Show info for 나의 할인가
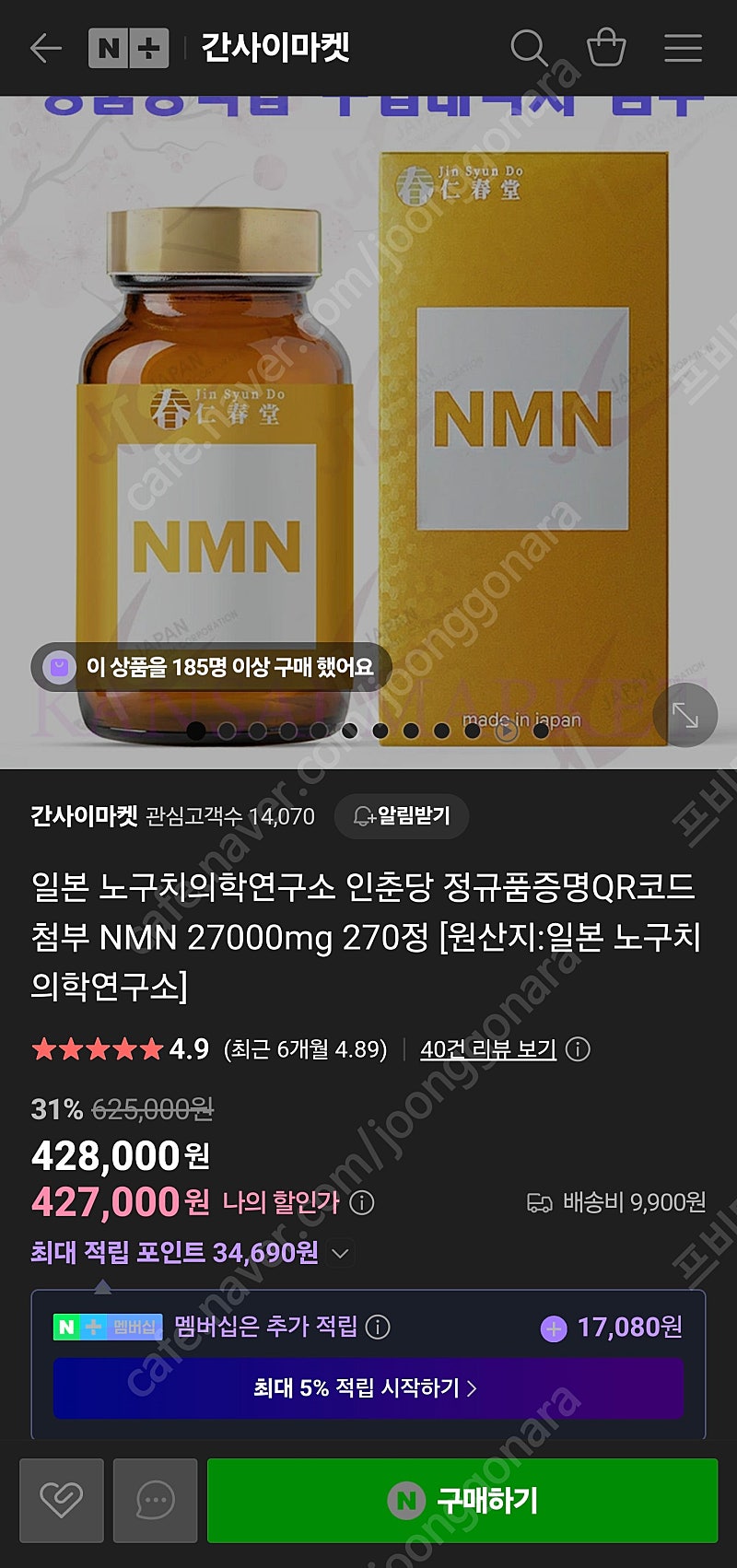 (x=362, y=1202)
